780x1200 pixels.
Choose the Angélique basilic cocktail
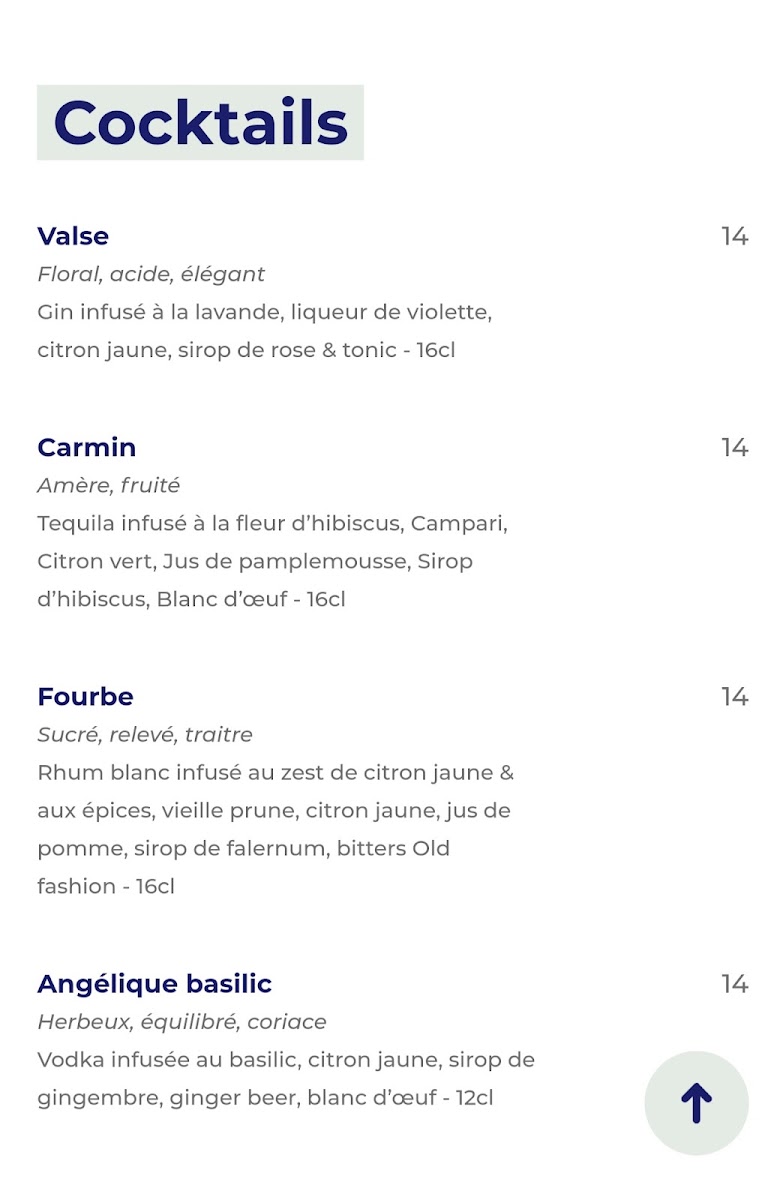[153, 984]
